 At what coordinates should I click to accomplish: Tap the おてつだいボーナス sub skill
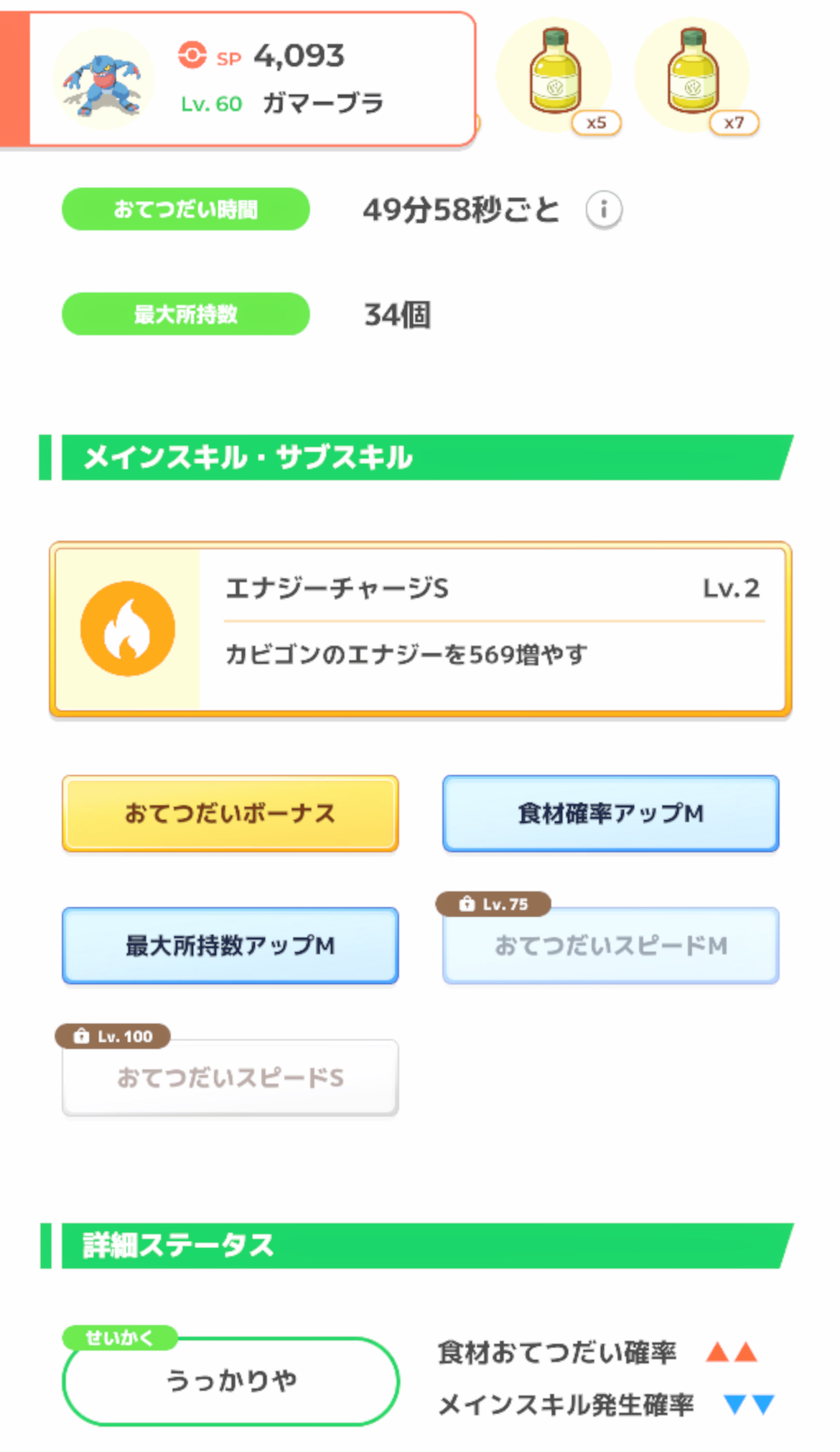(230, 814)
